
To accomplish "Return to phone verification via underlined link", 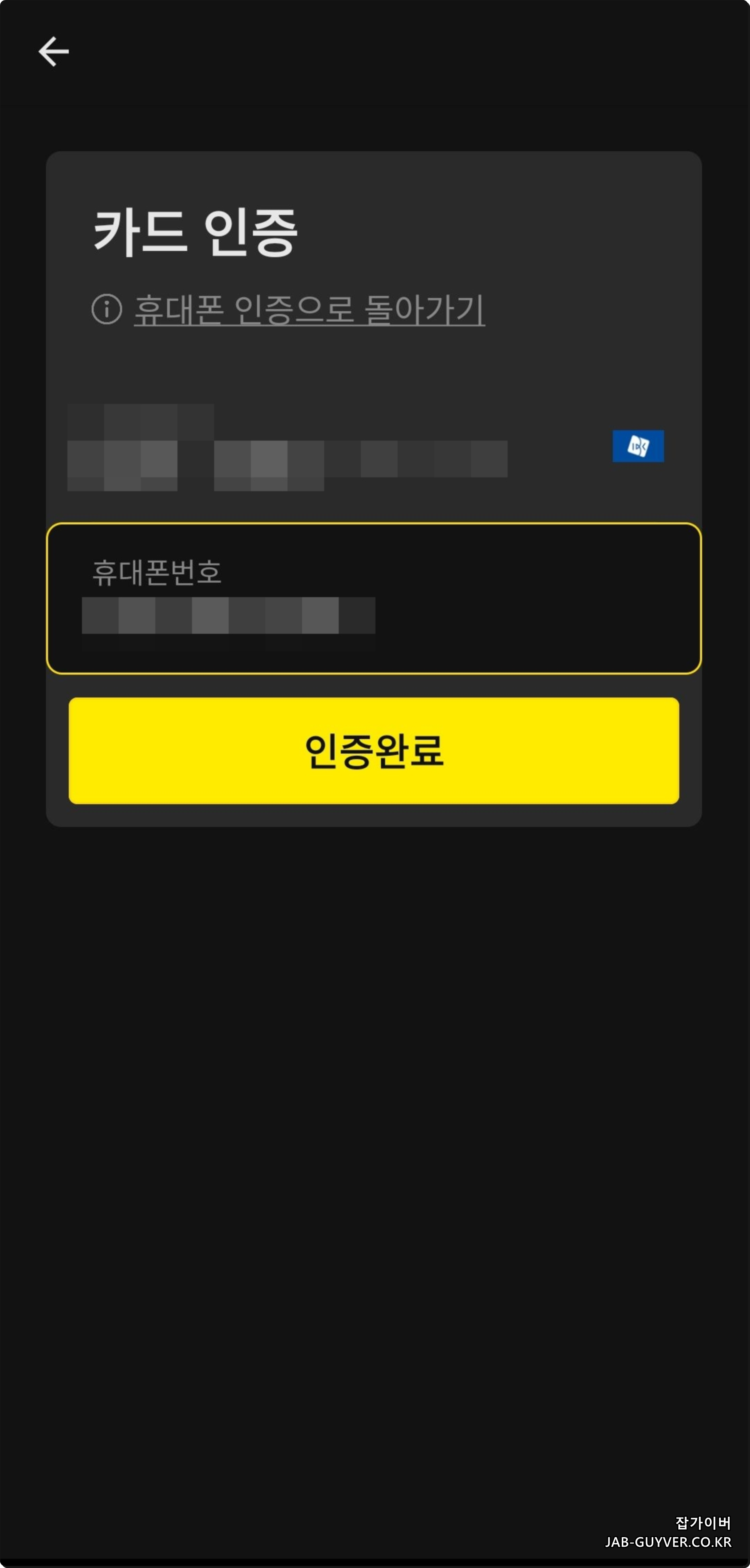I will (307, 311).
